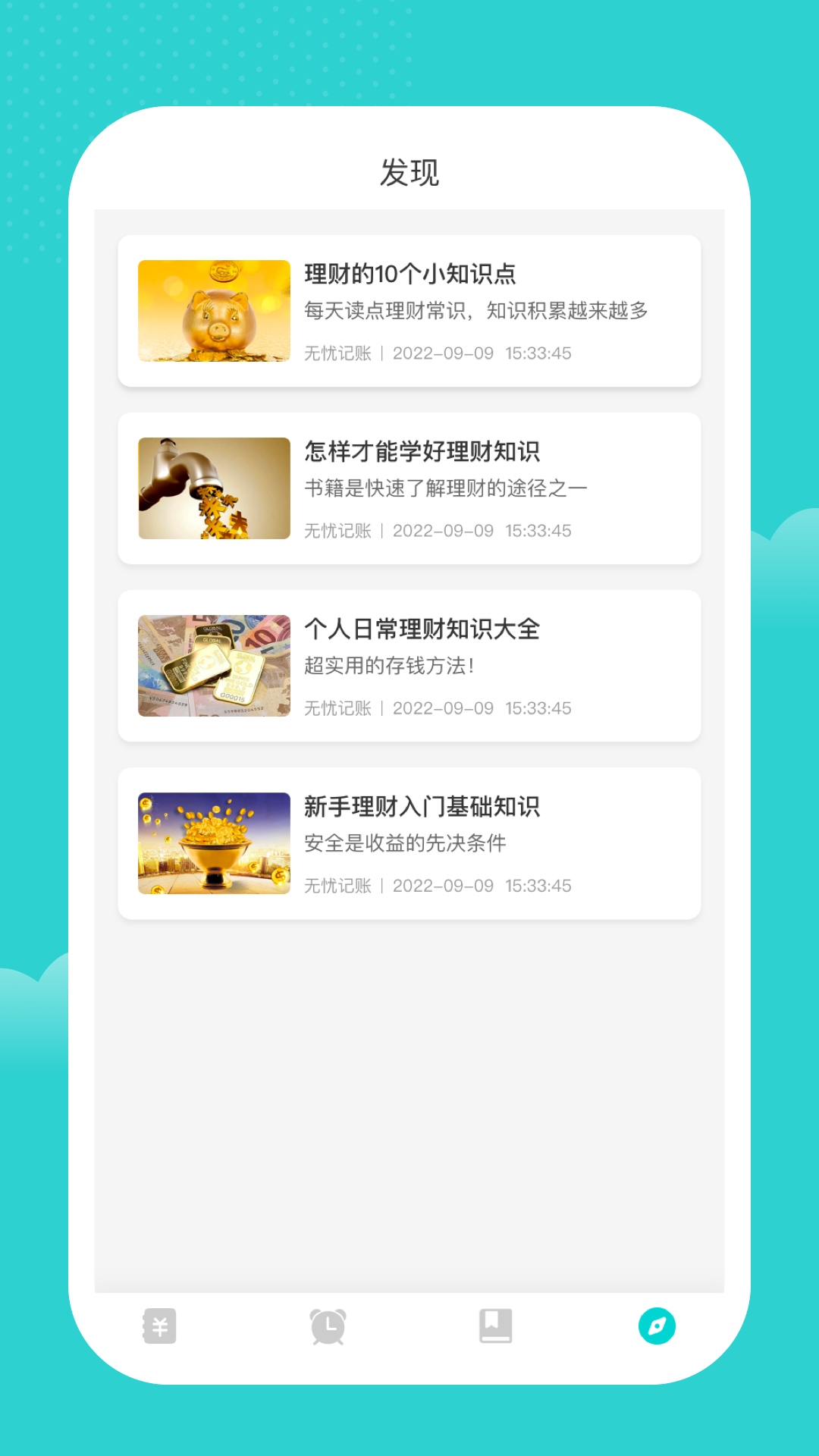Tap the faucet pouring coins image
This screenshot has width=819, height=1456.
pos(213,489)
